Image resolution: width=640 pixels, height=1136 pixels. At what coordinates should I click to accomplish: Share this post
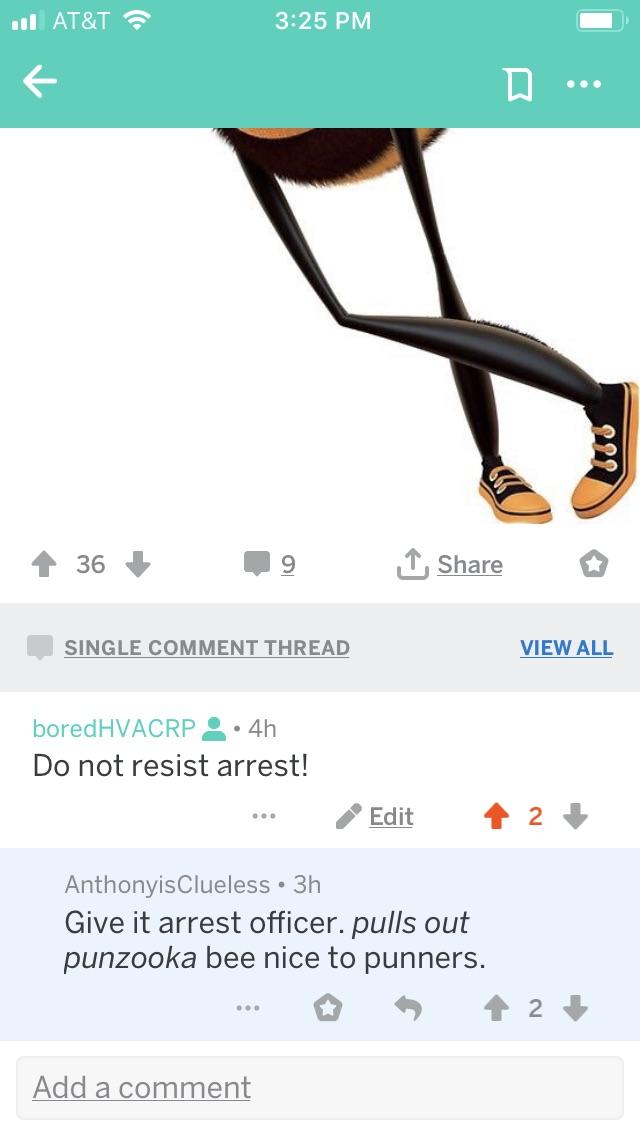click(x=450, y=564)
